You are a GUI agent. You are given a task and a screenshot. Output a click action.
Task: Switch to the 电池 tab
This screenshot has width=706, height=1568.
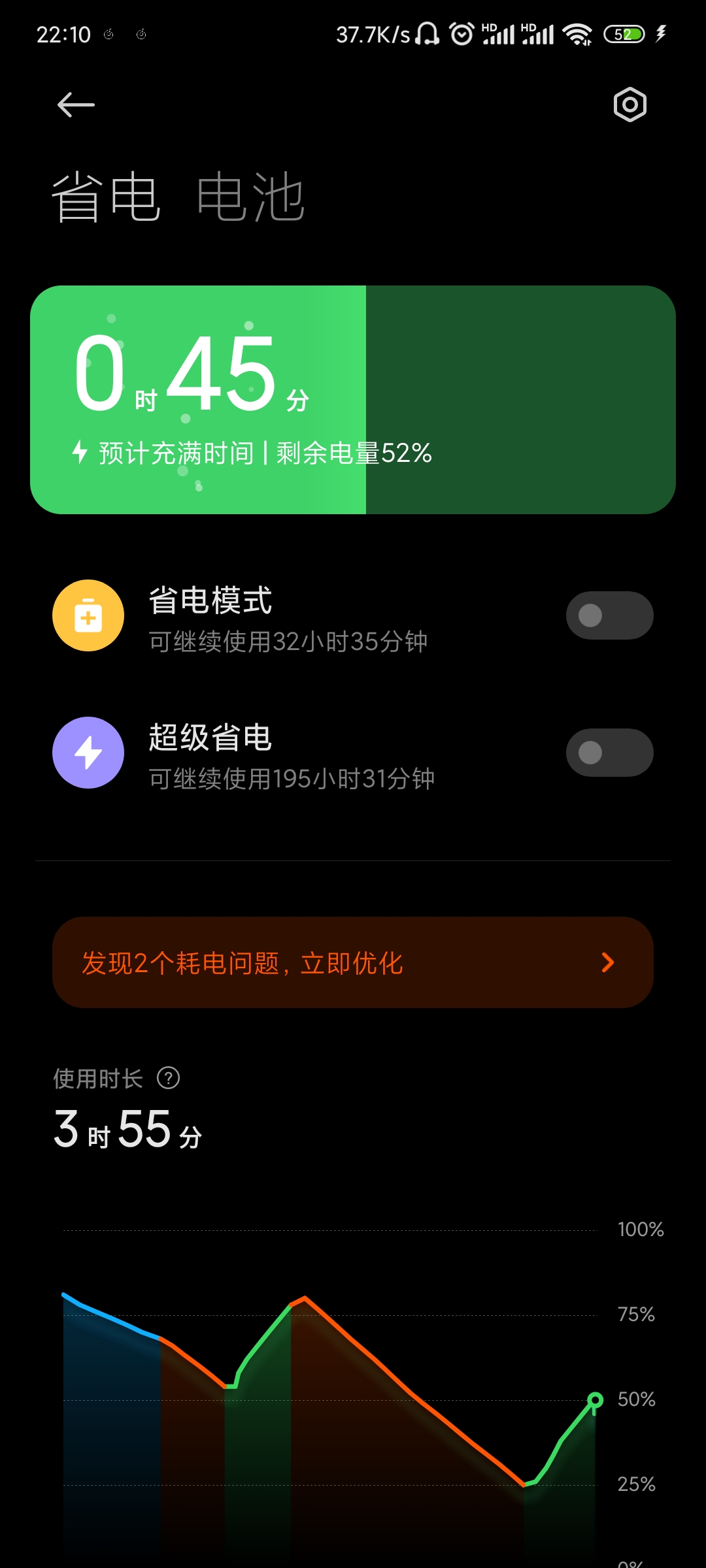tap(251, 197)
